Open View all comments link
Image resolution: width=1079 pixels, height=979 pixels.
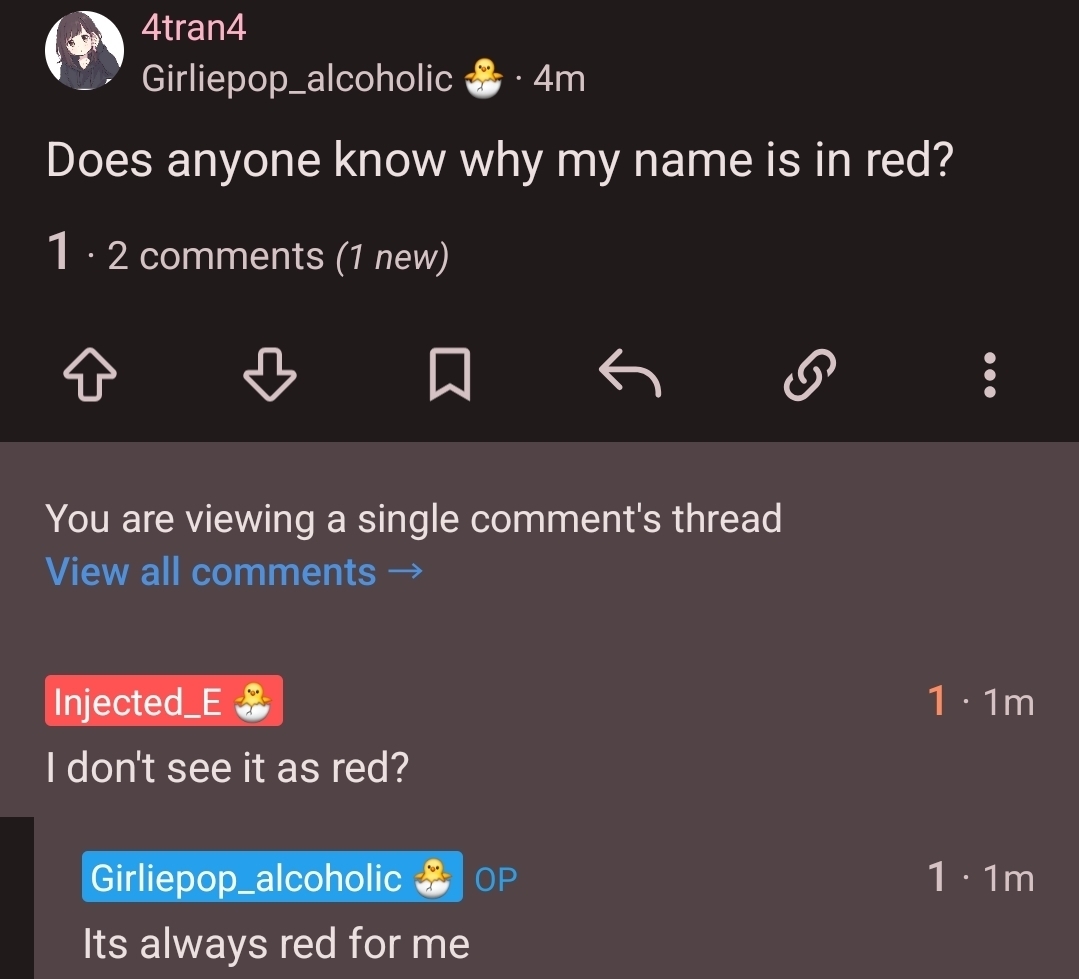tap(234, 572)
